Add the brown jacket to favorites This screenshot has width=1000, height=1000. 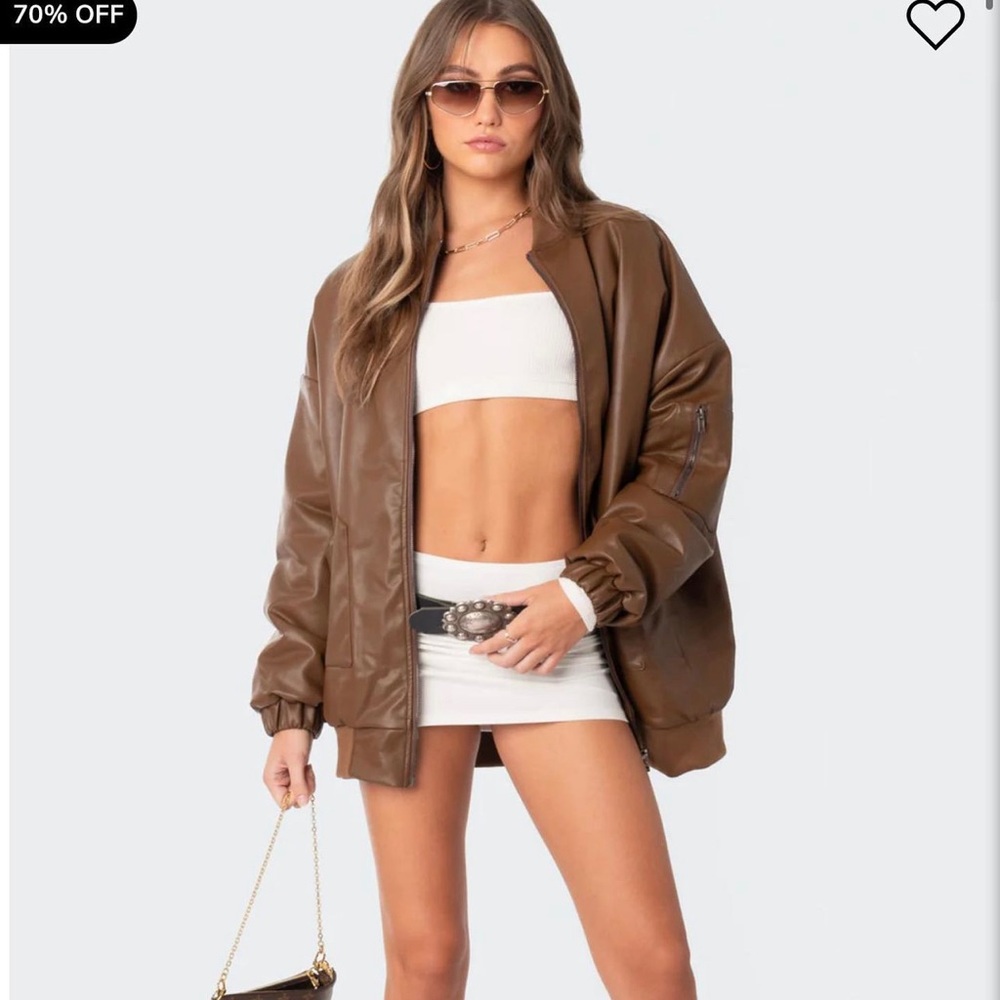coord(935,23)
